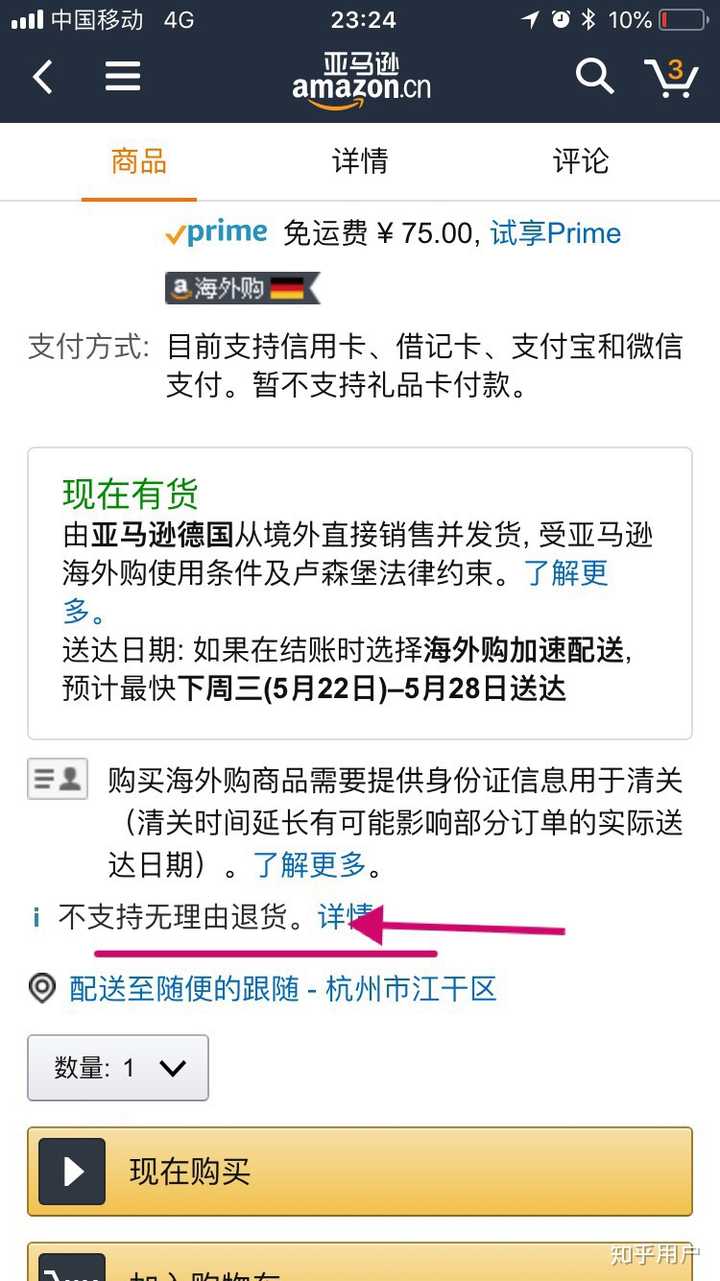Select the 海外购 German flag badge
The height and width of the screenshot is (1281, 720).
point(242,289)
